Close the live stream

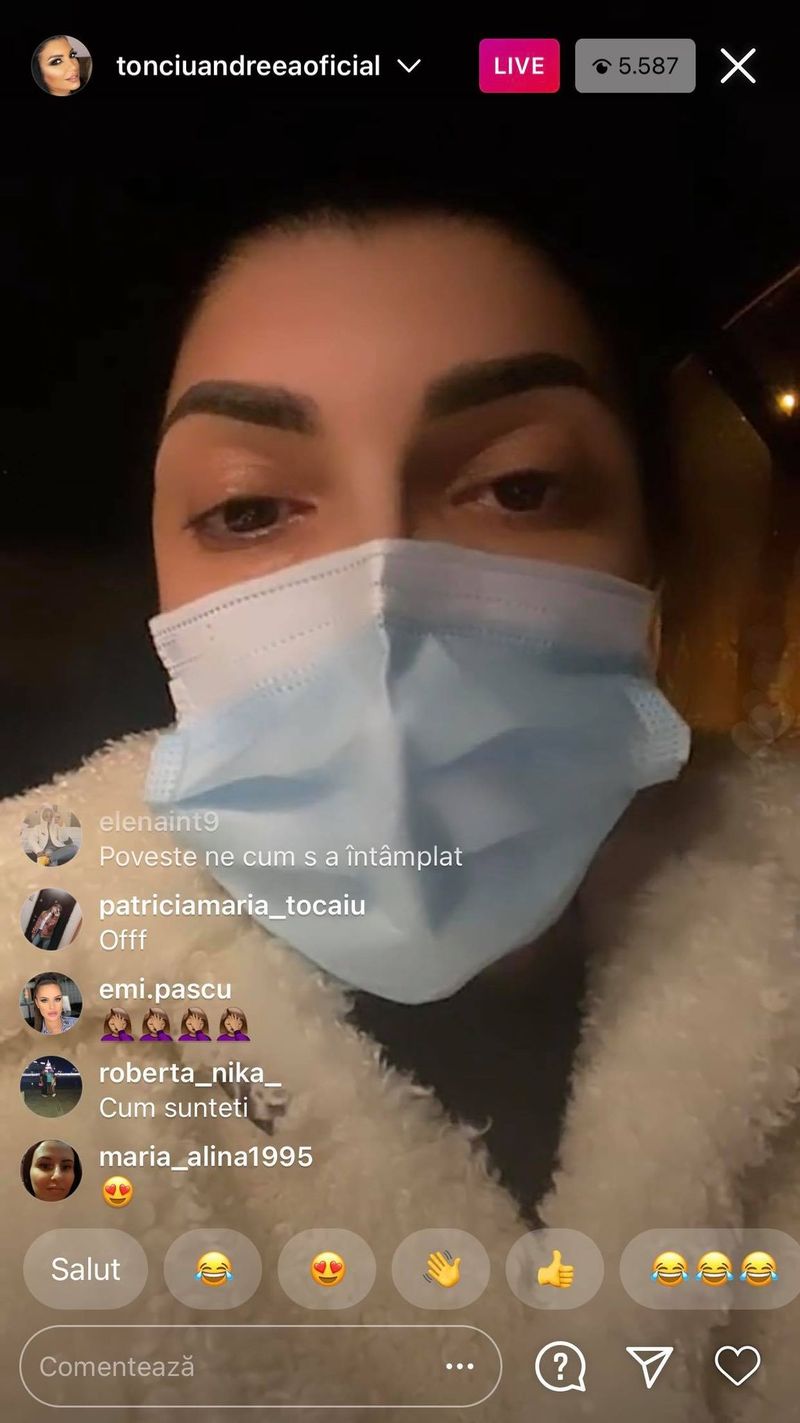(738, 66)
